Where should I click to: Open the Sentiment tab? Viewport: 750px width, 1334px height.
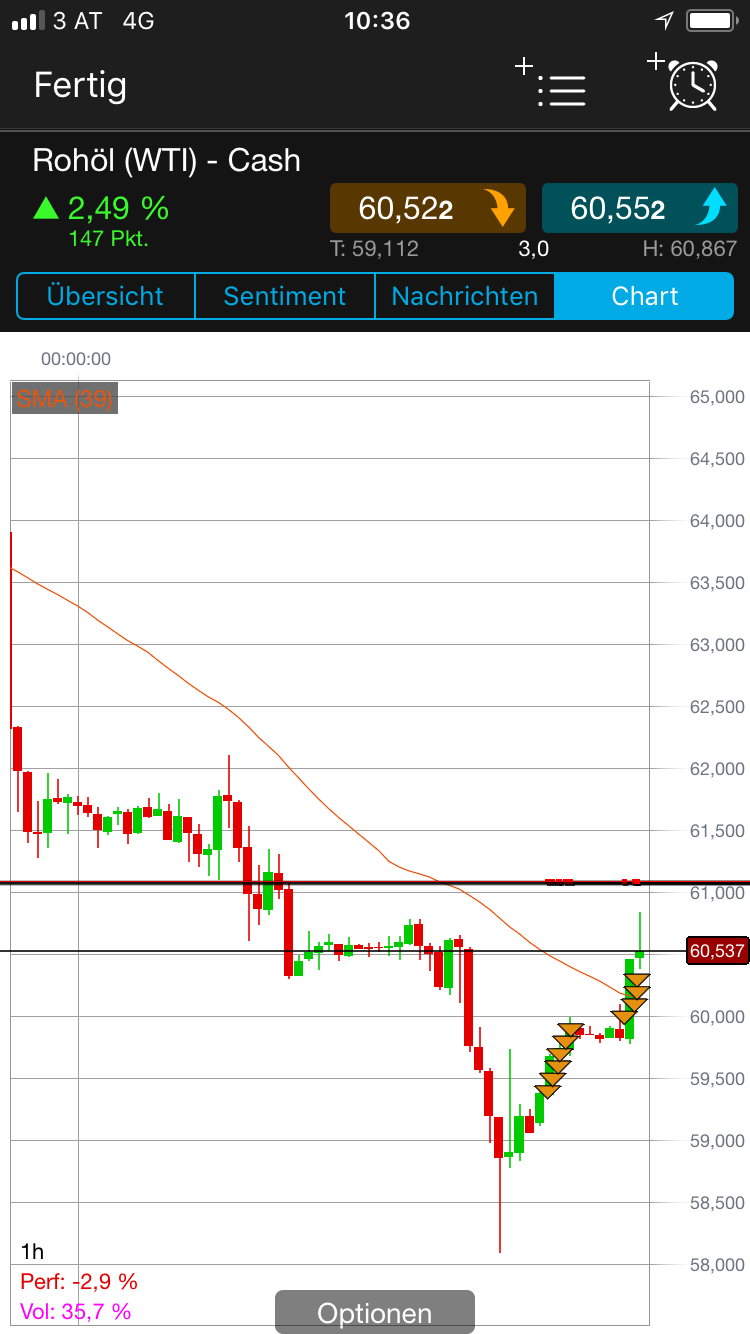[x=284, y=296]
